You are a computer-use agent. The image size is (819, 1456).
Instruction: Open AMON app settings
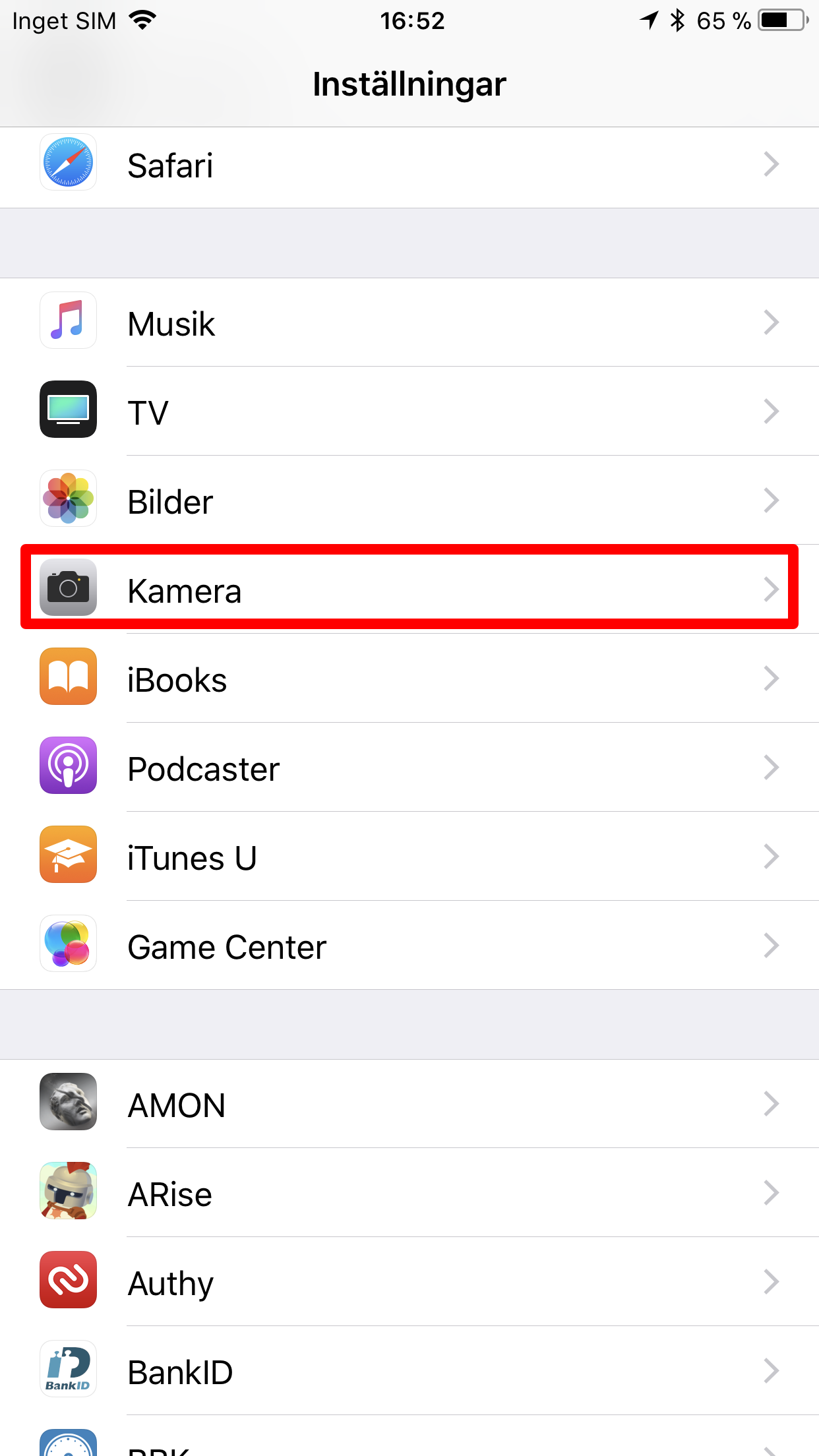409,1105
